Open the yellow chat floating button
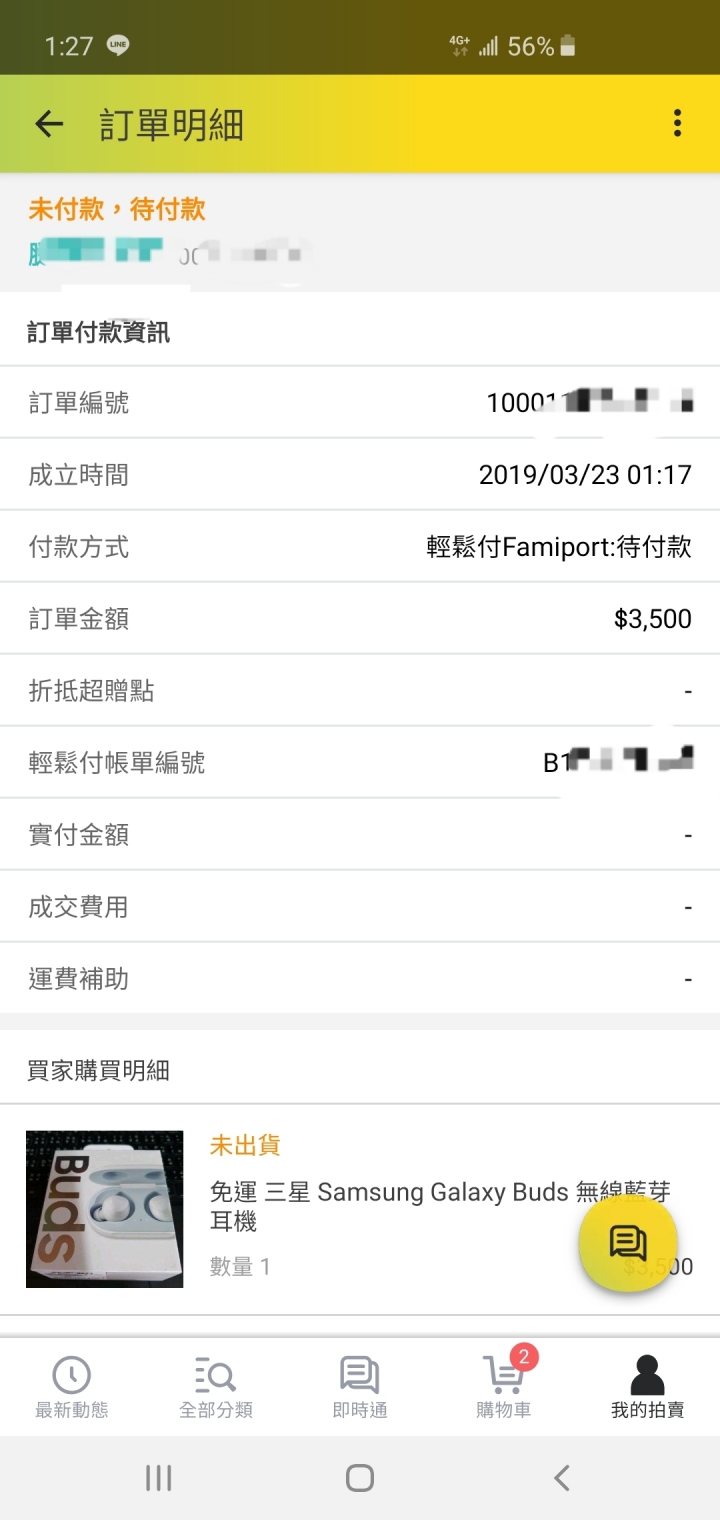720x1520 pixels. coord(628,1243)
